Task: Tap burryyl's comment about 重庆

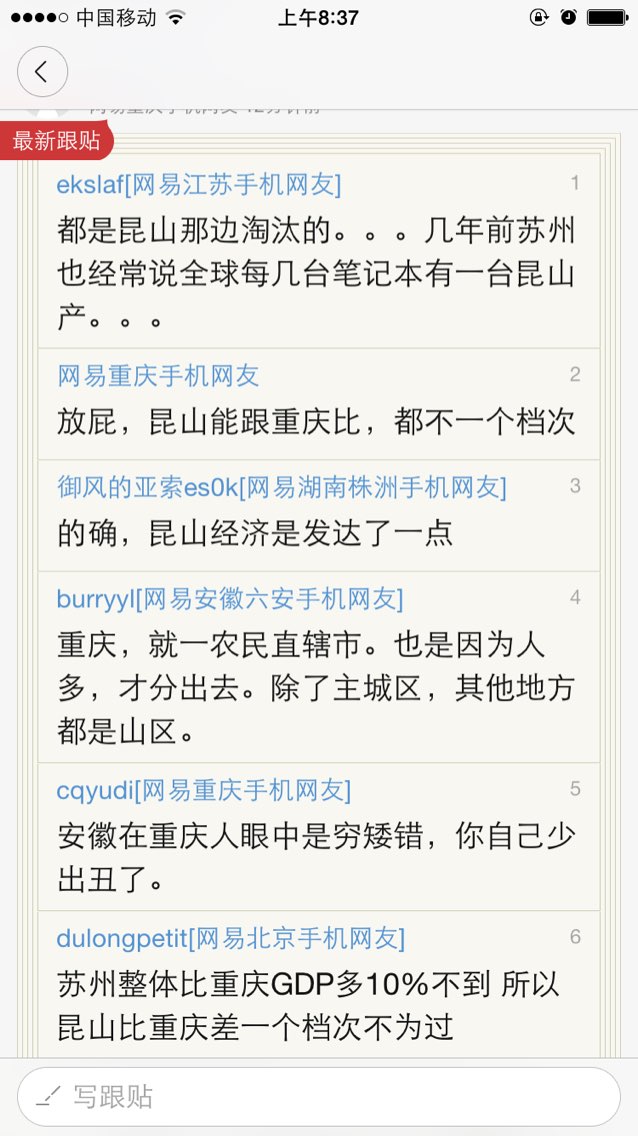Action: pyautogui.click(x=319, y=667)
